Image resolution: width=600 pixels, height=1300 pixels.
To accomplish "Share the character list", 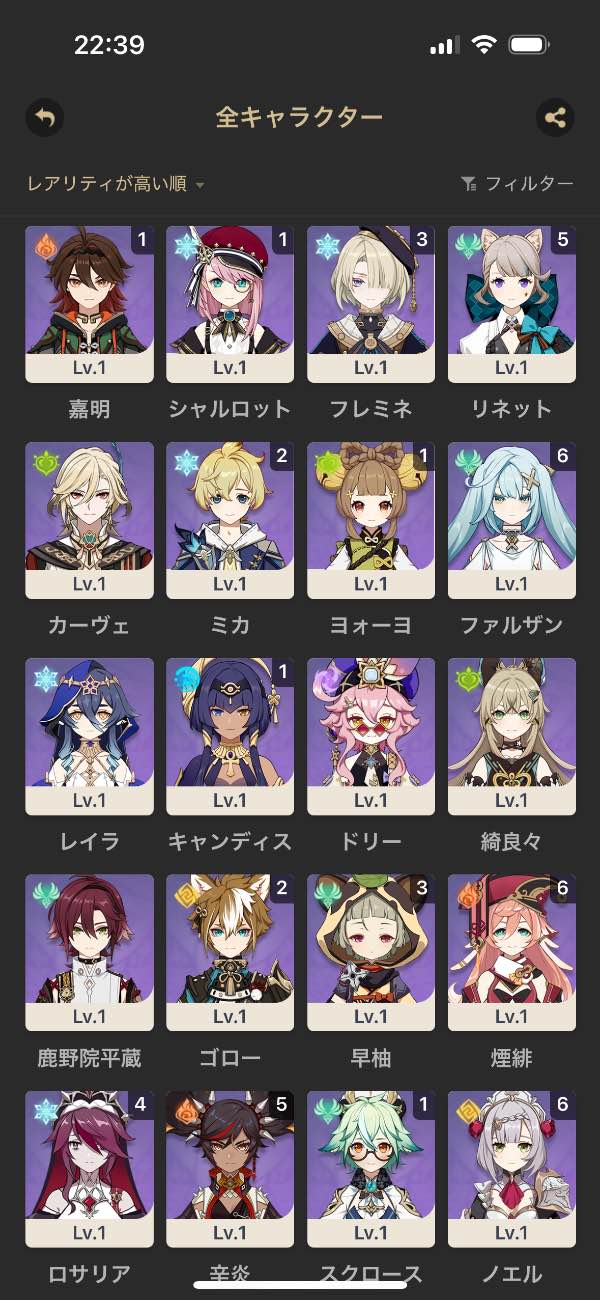I will pos(555,118).
